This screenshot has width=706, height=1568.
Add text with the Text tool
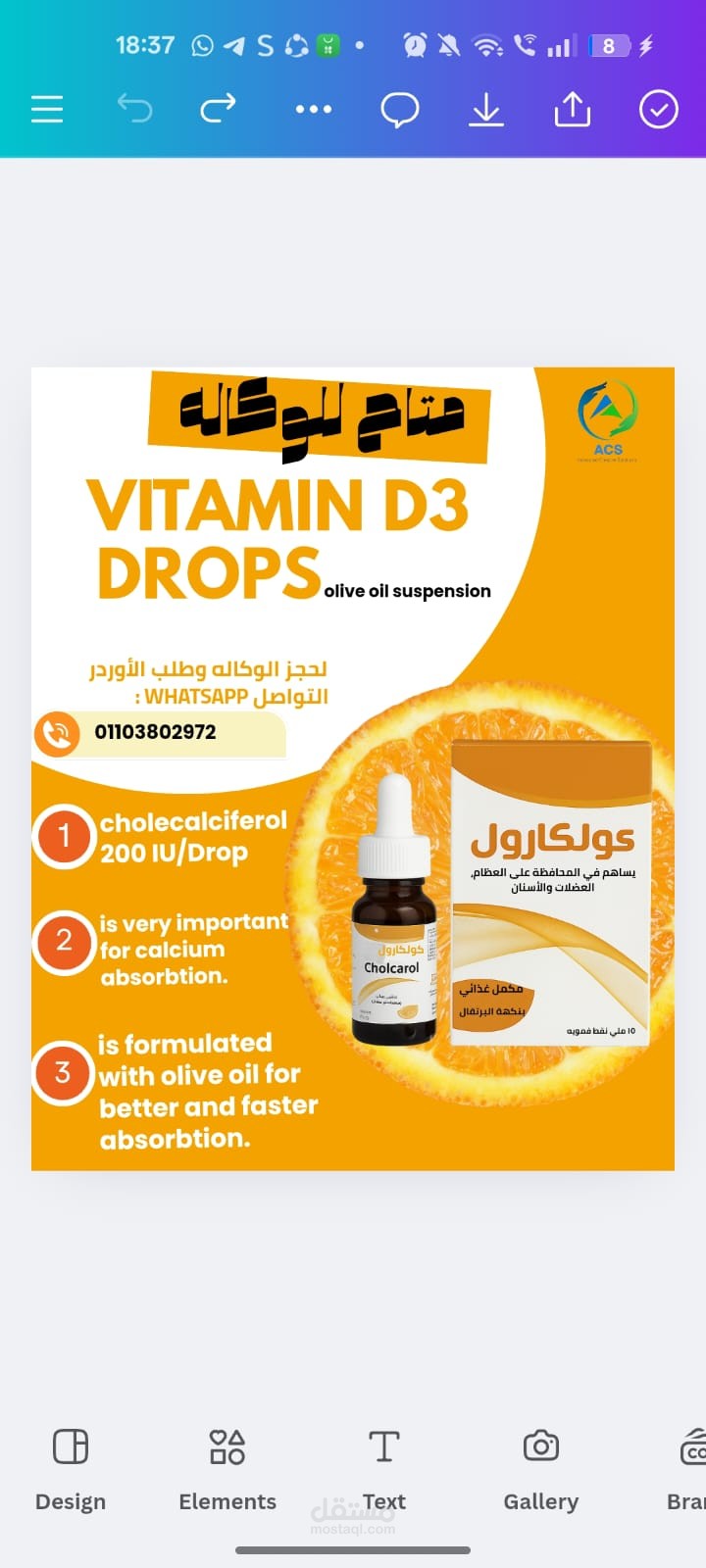click(383, 1469)
